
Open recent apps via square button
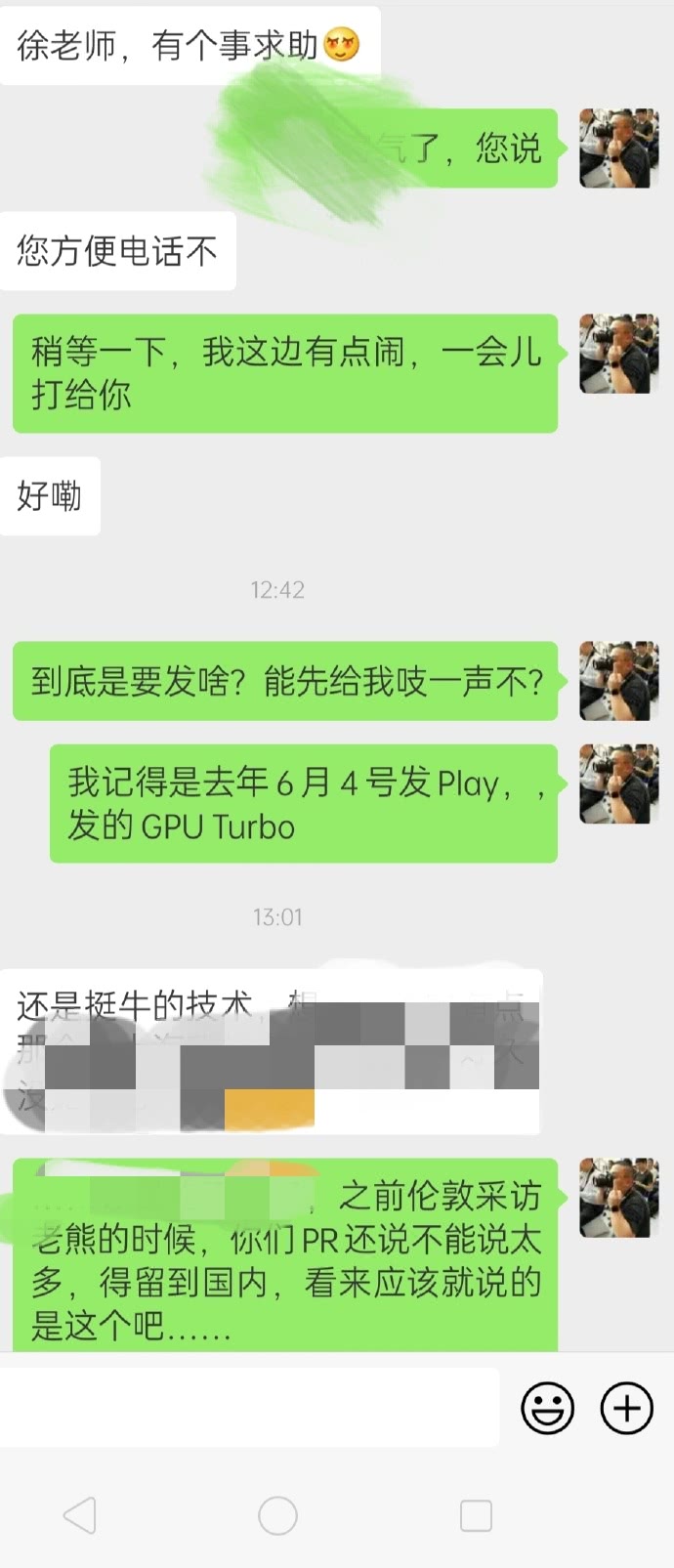pos(476,1515)
